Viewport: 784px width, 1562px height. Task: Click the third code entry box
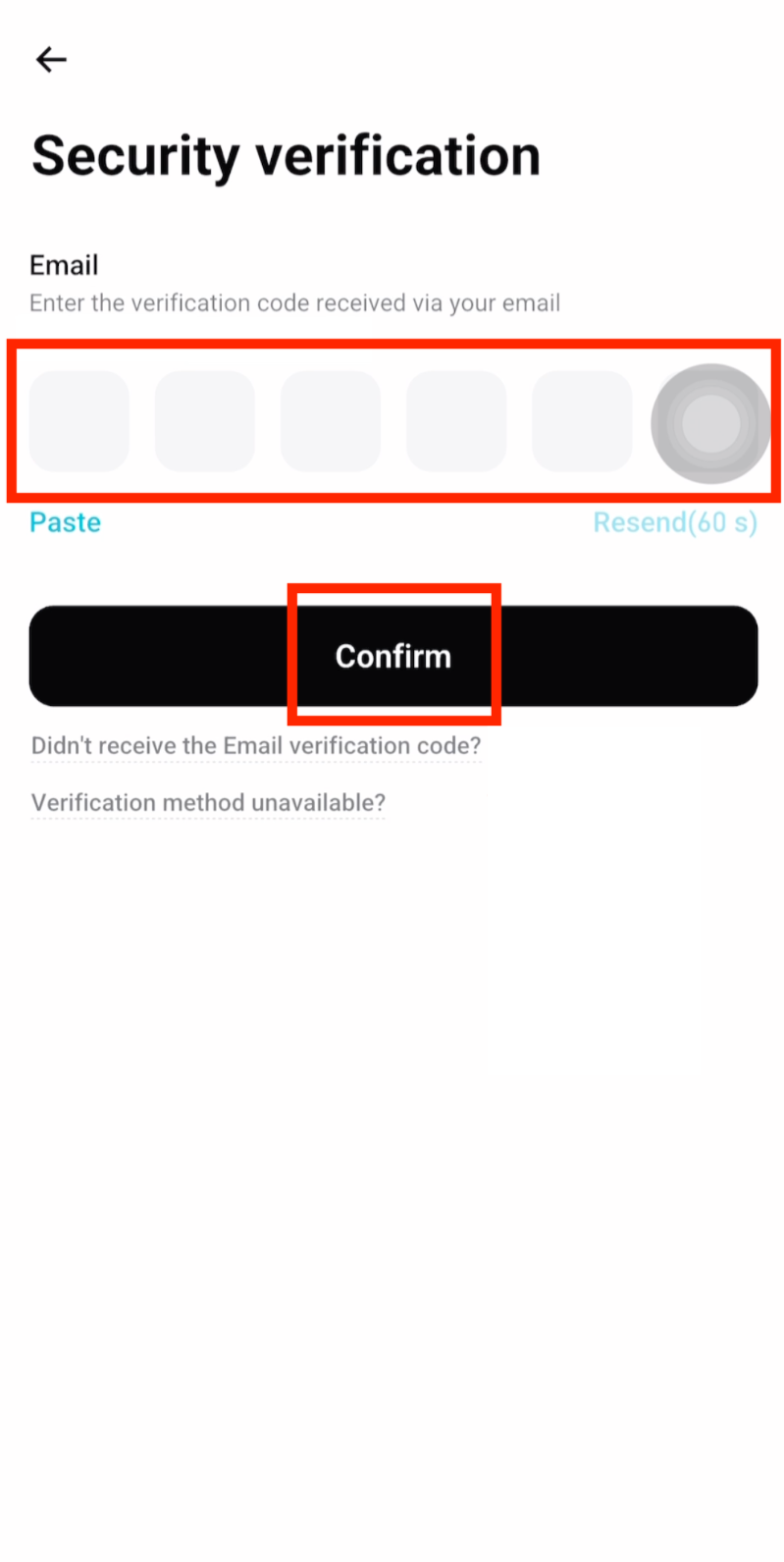click(330, 422)
